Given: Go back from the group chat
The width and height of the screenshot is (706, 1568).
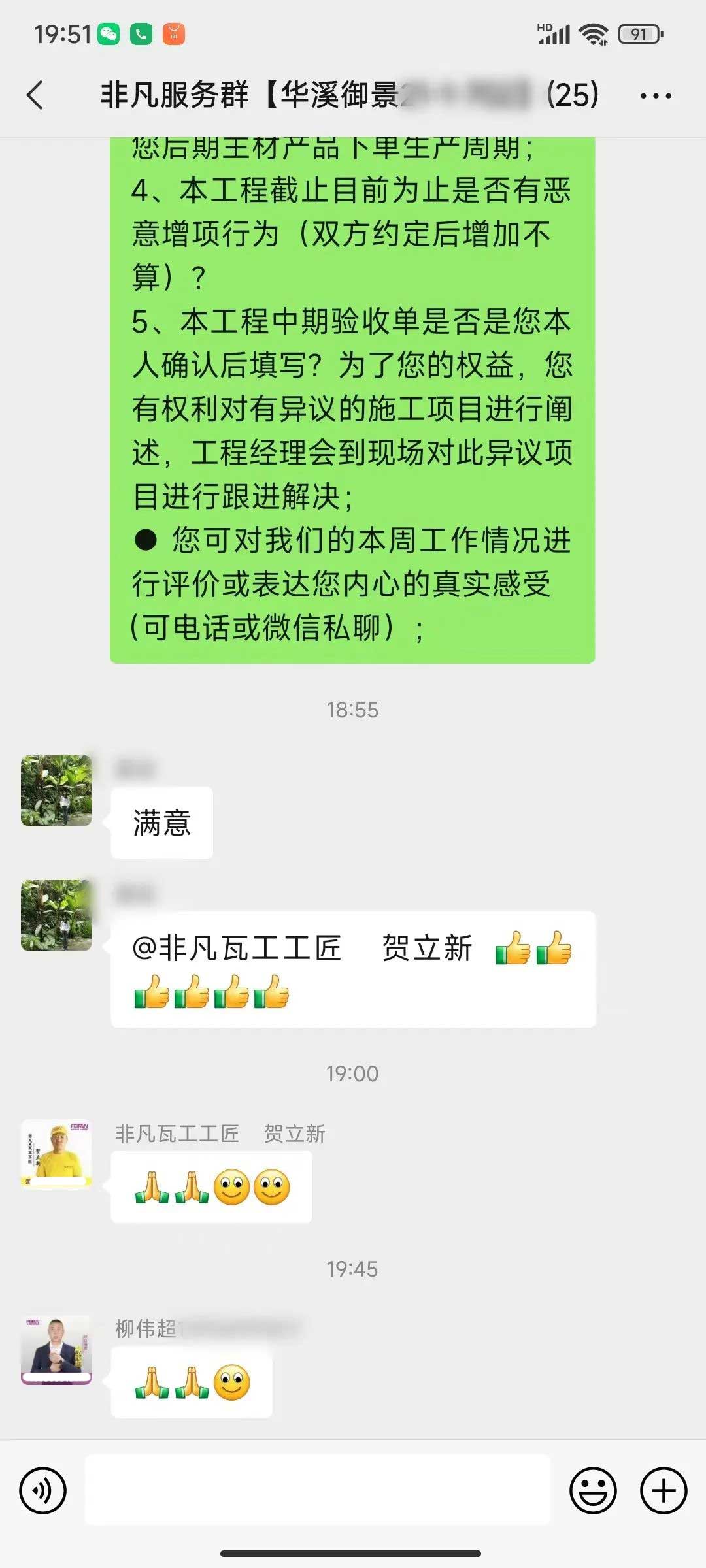Looking at the screenshot, I should [x=35, y=95].
